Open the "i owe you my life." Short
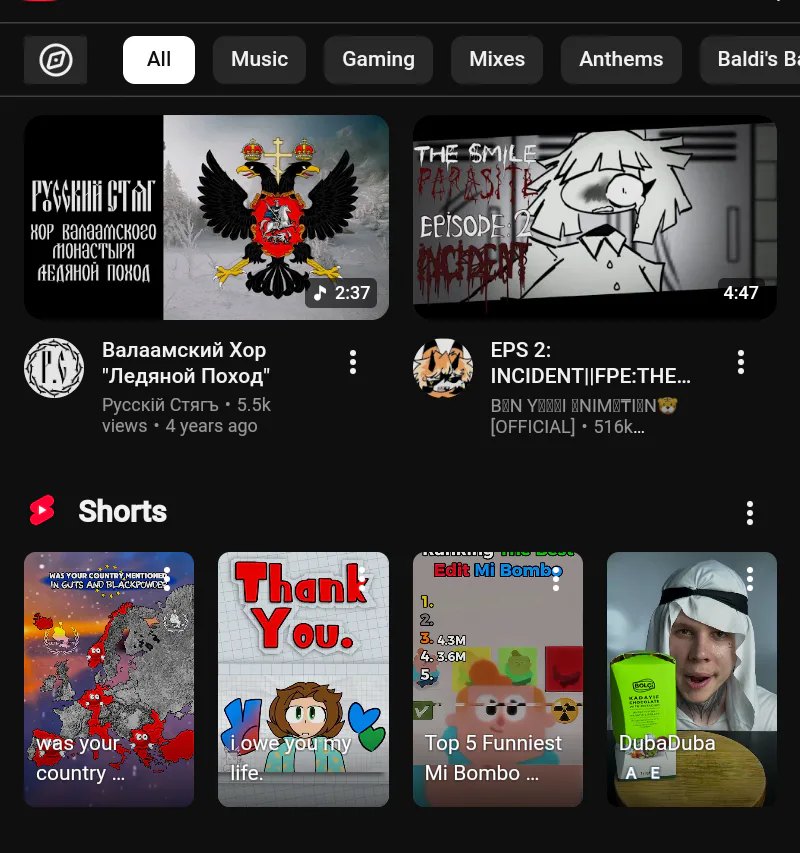 point(303,679)
